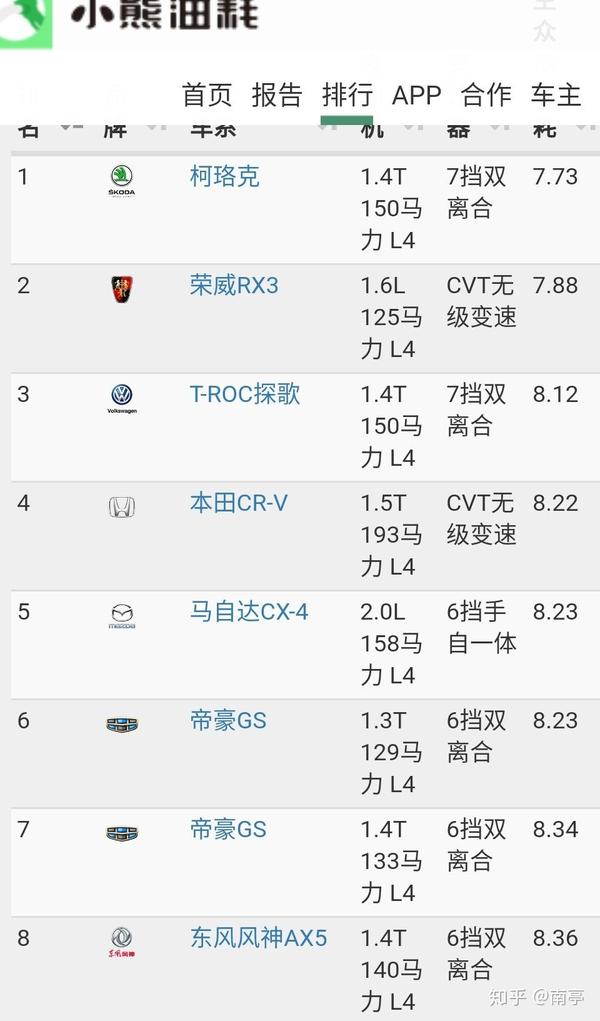
Task: Open the 车主 nav item
Action: (x=556, y=95)
